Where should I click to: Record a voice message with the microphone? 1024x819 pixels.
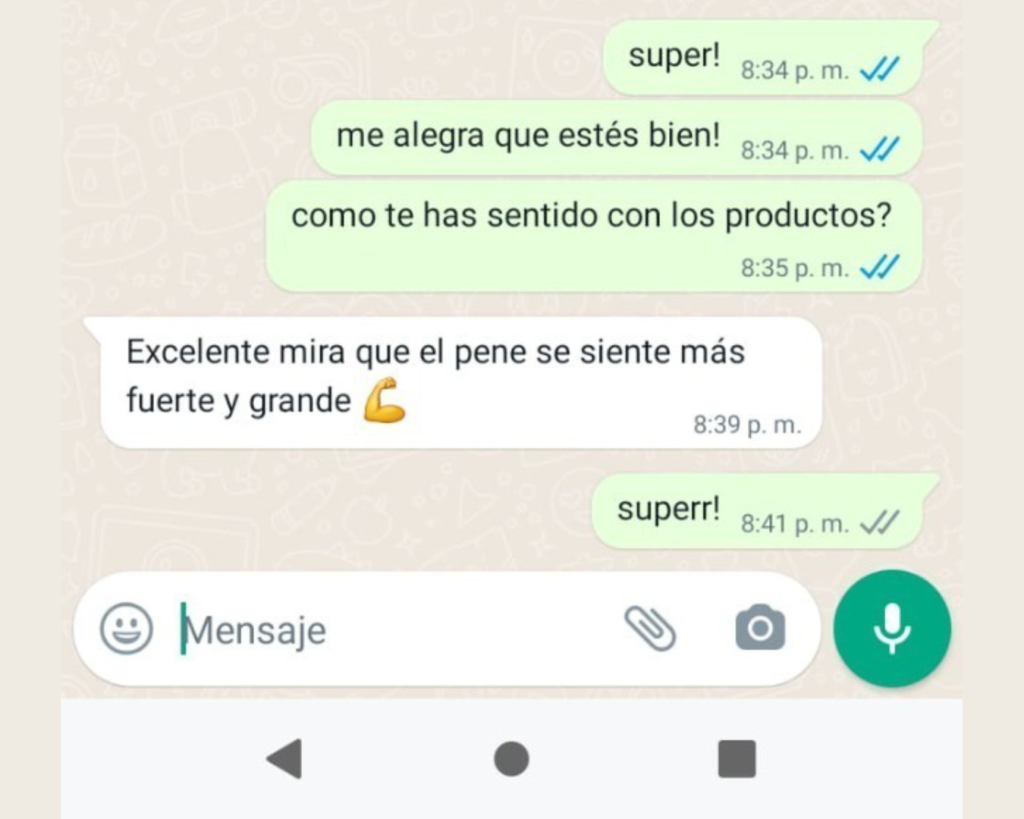[892, 629]
